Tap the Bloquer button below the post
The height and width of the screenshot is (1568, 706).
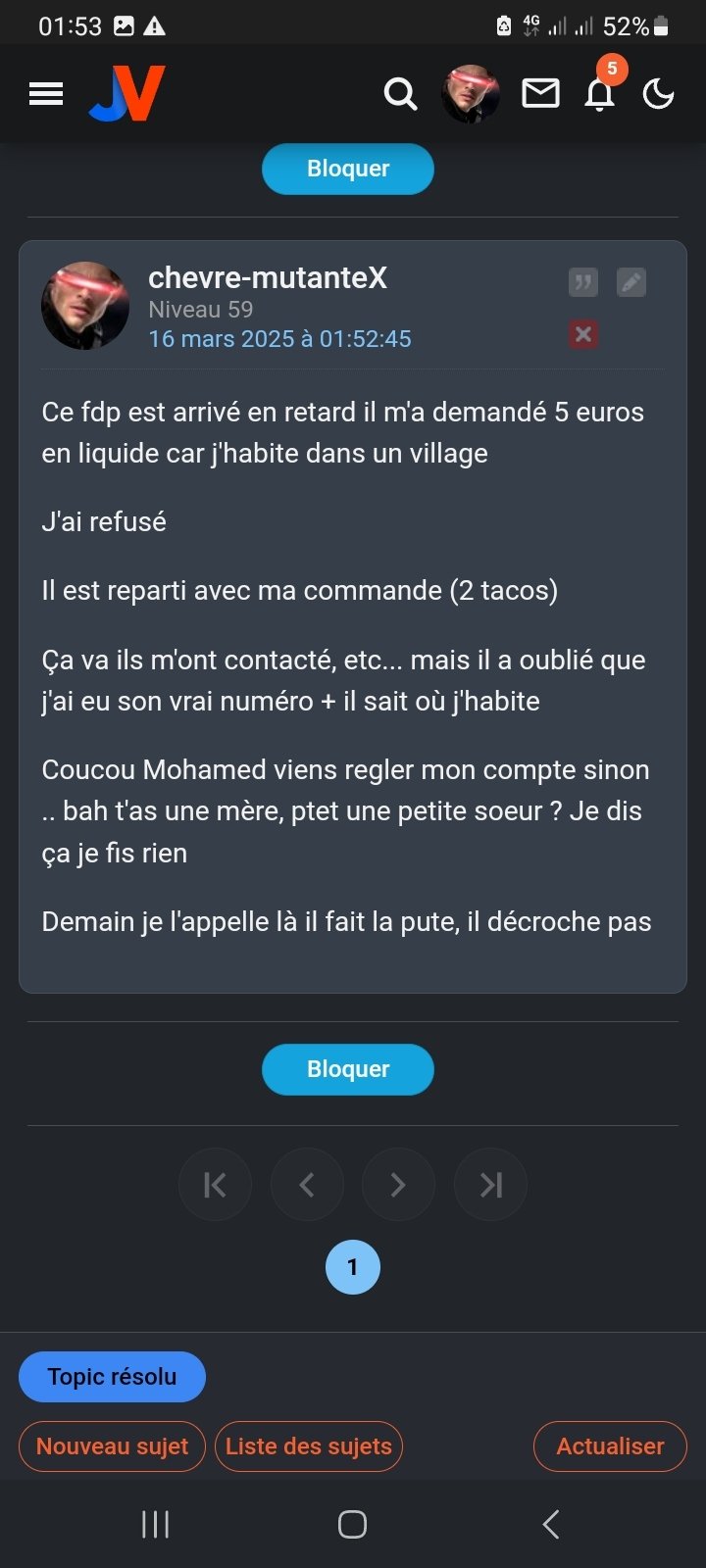[x=348, y=1069]
